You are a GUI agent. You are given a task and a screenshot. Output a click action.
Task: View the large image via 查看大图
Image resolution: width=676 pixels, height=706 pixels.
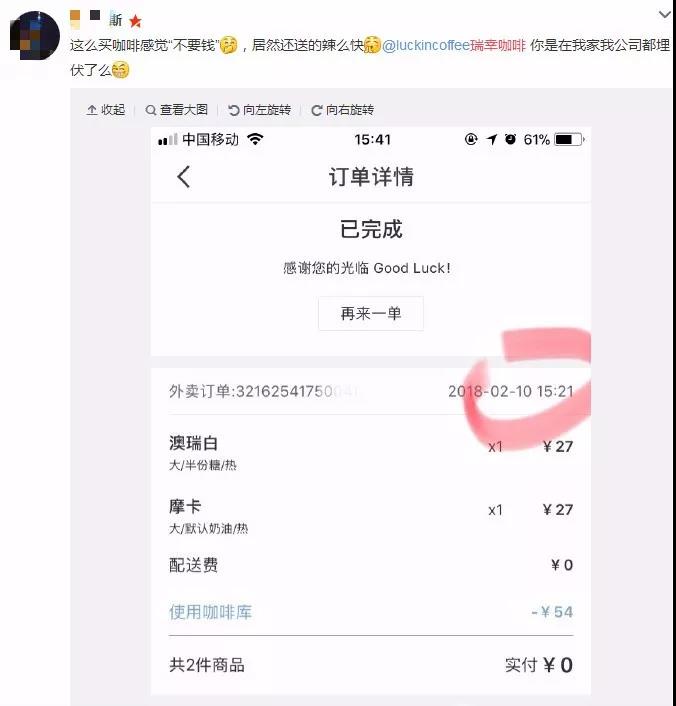[x=177, y=109]
